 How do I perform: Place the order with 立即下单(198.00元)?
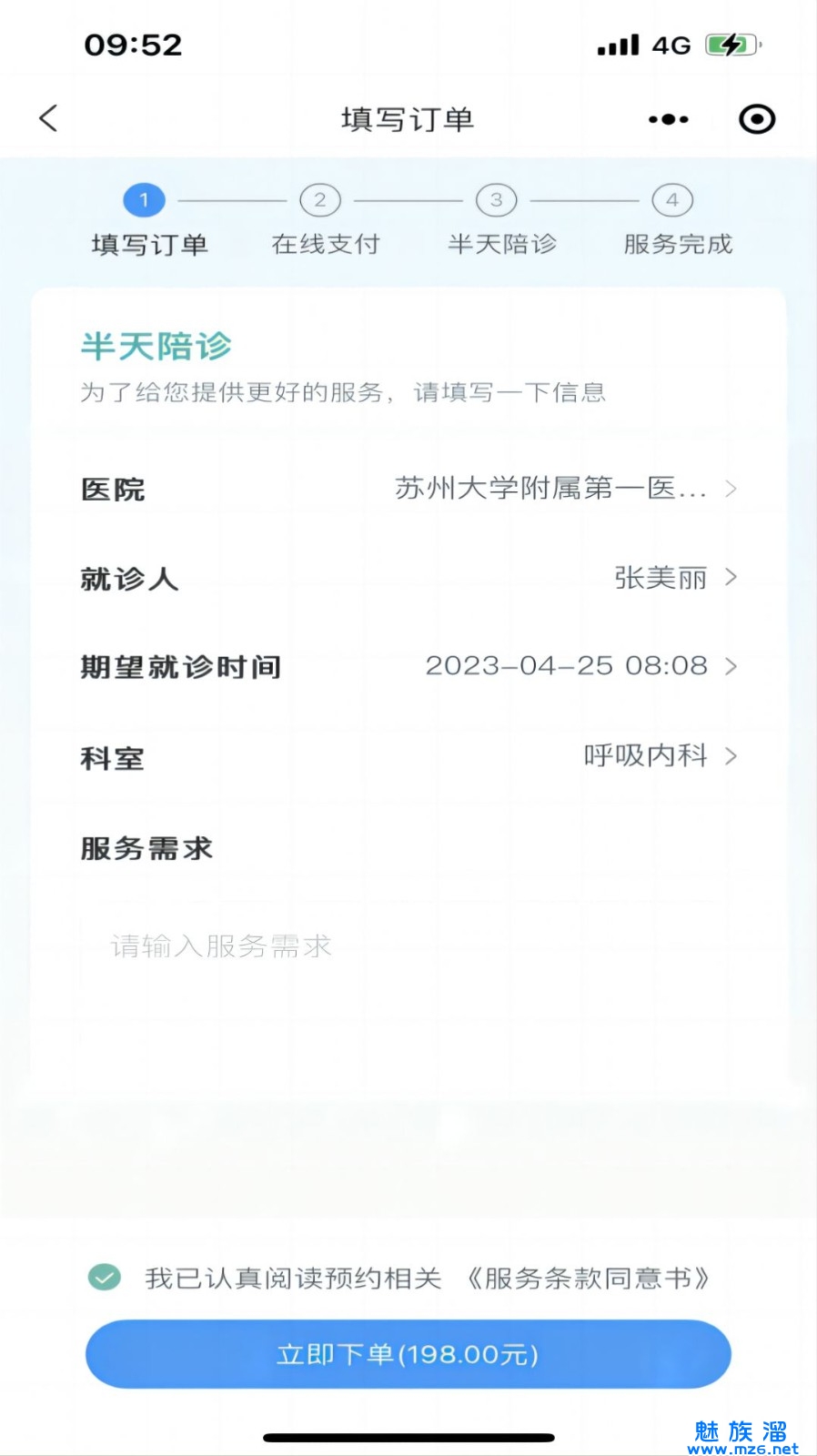(x=408, y=1354)
